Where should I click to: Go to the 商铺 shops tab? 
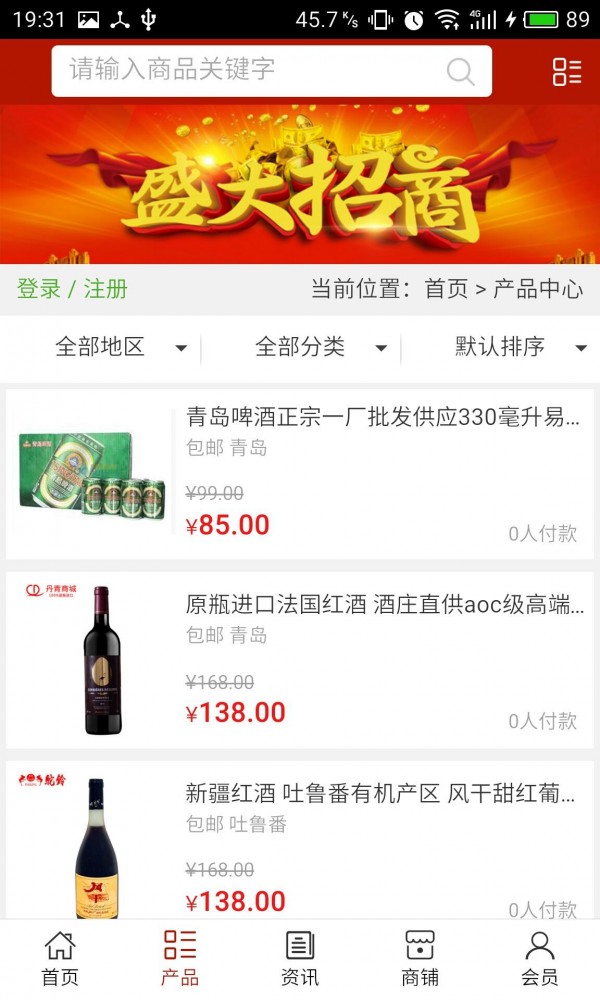pos(420,958)
